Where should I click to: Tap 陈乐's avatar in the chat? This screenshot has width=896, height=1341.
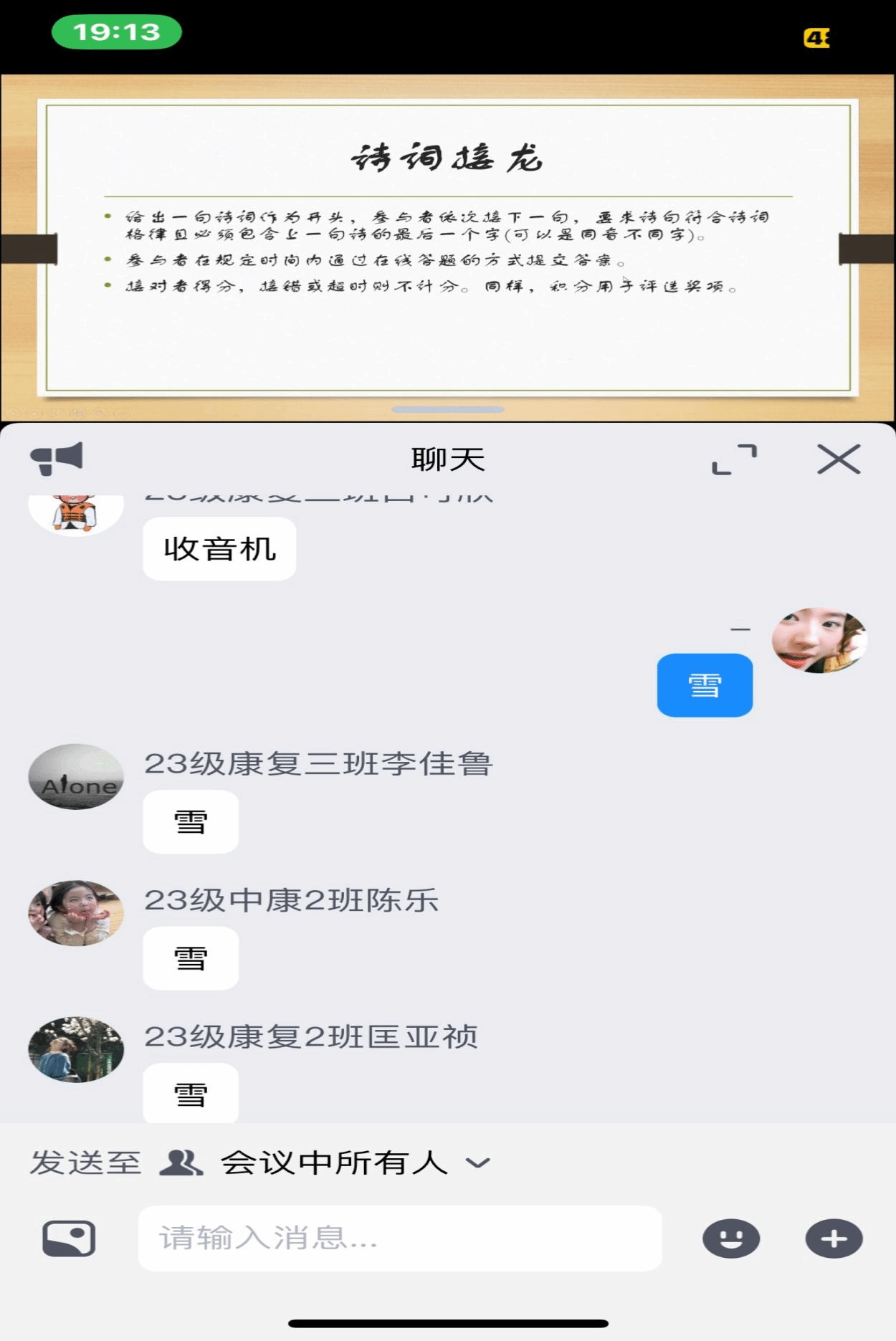pyautogui.click(x=76, y=913)
